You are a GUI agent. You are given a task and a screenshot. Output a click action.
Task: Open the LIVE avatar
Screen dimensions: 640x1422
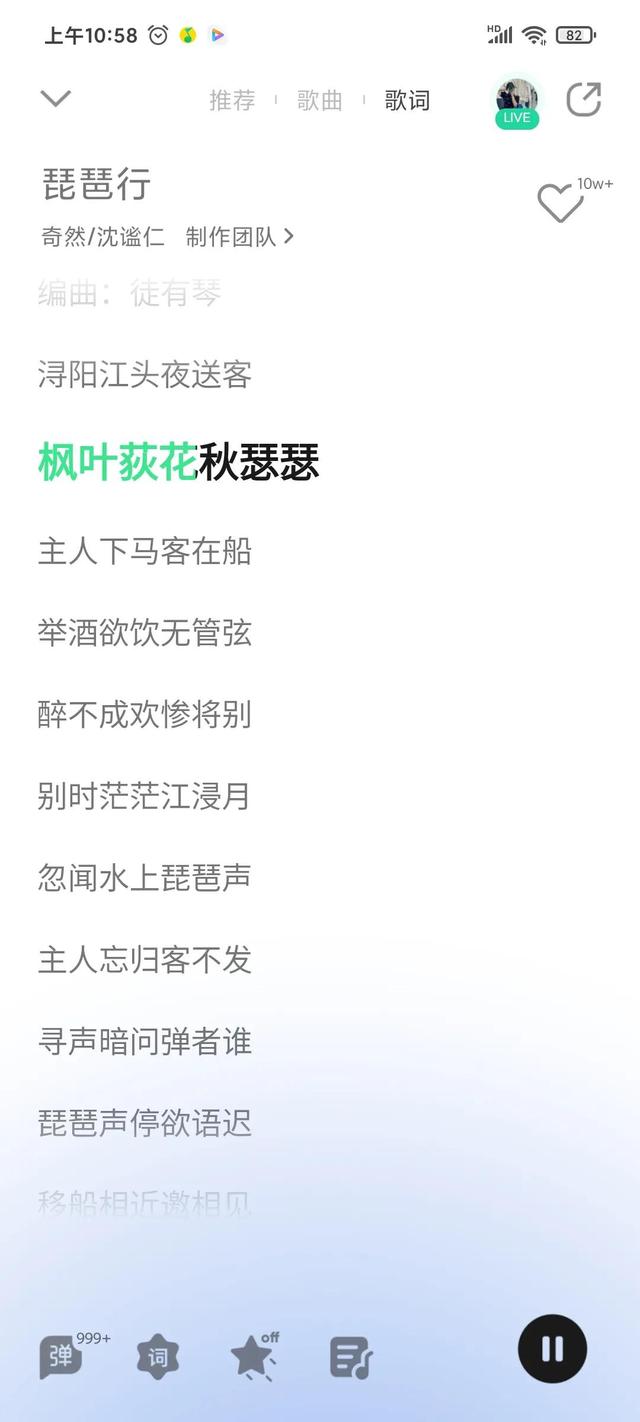(517, 102)
